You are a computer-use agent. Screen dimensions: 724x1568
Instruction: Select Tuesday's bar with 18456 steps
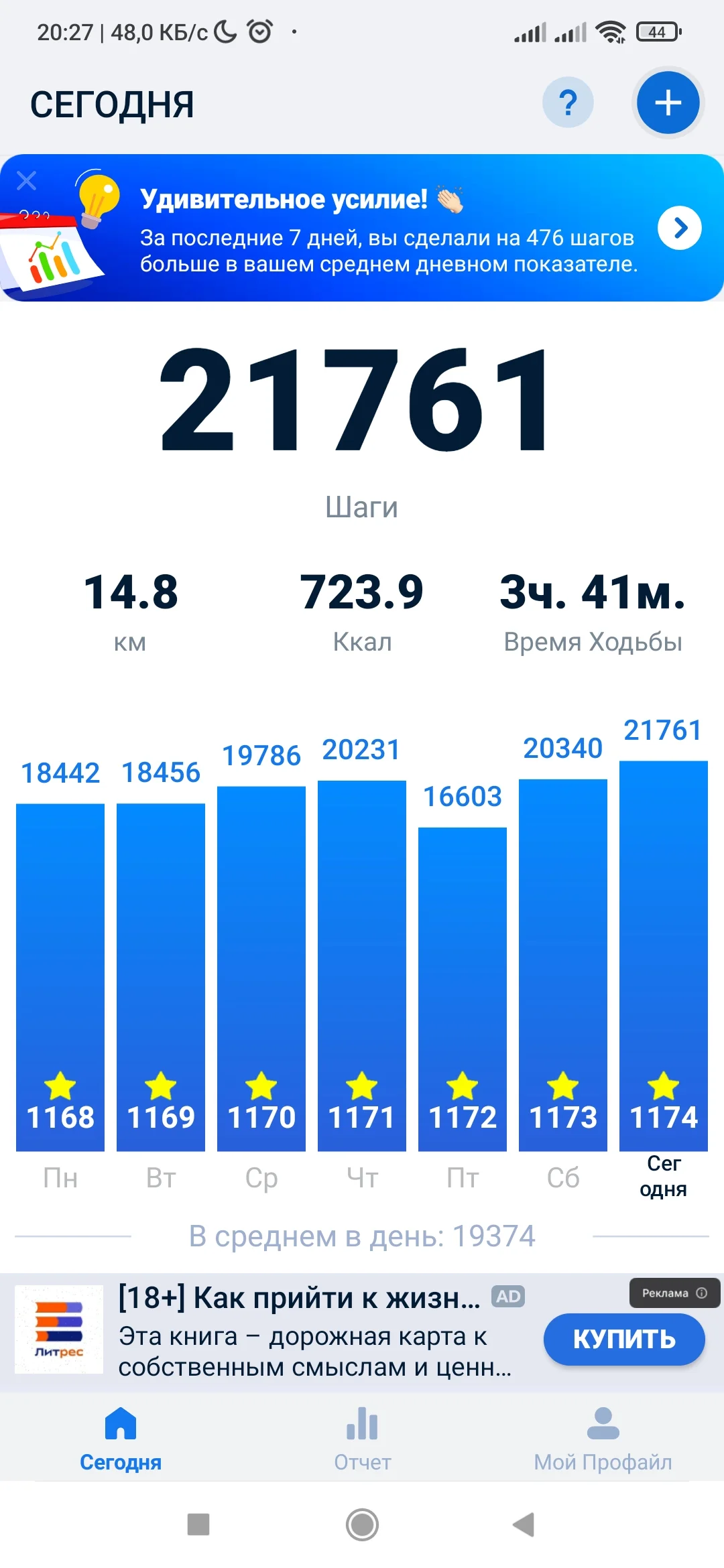[161, 978]
